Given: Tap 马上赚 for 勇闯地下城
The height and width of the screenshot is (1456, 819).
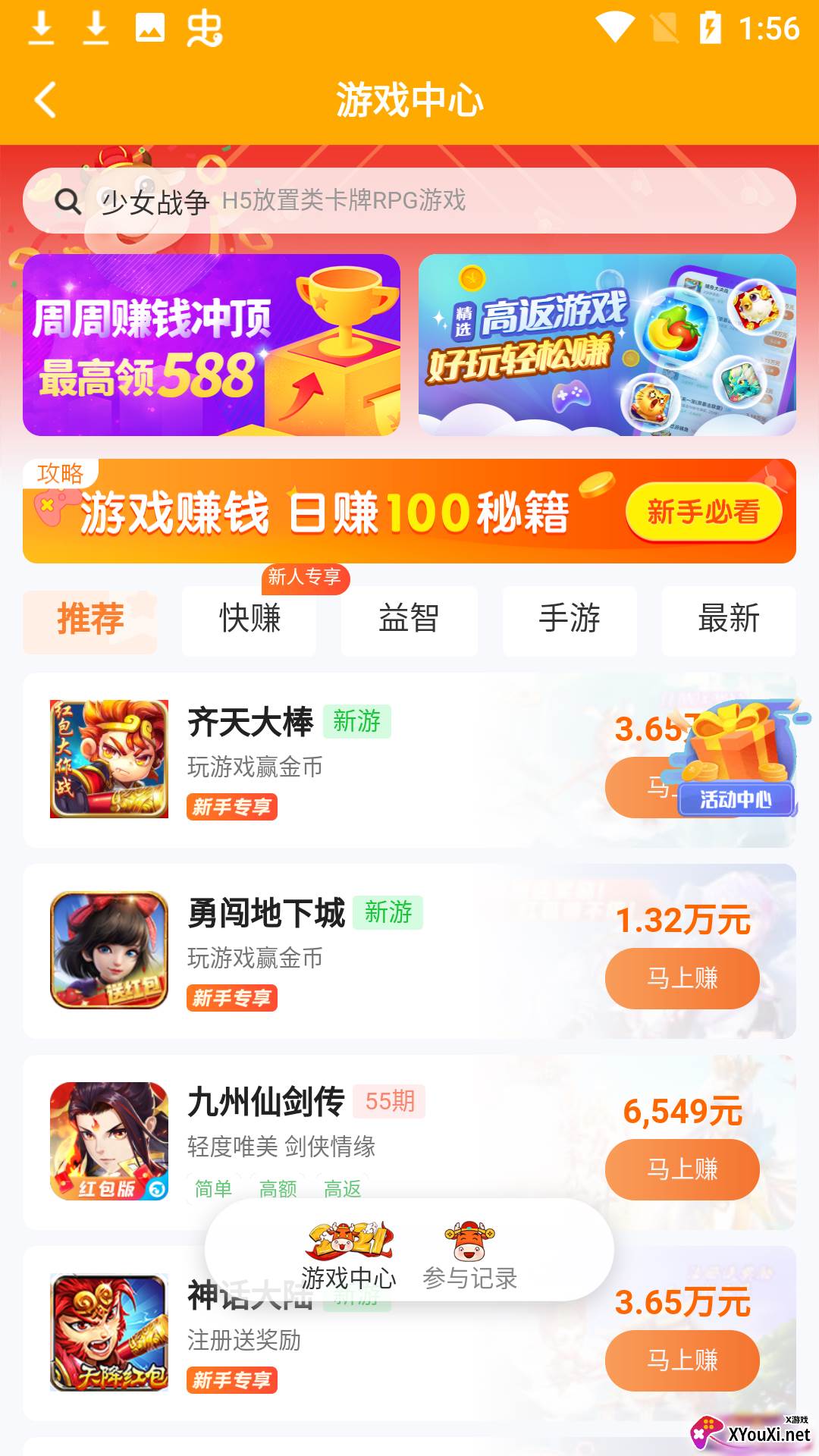Looking at the screenshot, I should (682, 978).
